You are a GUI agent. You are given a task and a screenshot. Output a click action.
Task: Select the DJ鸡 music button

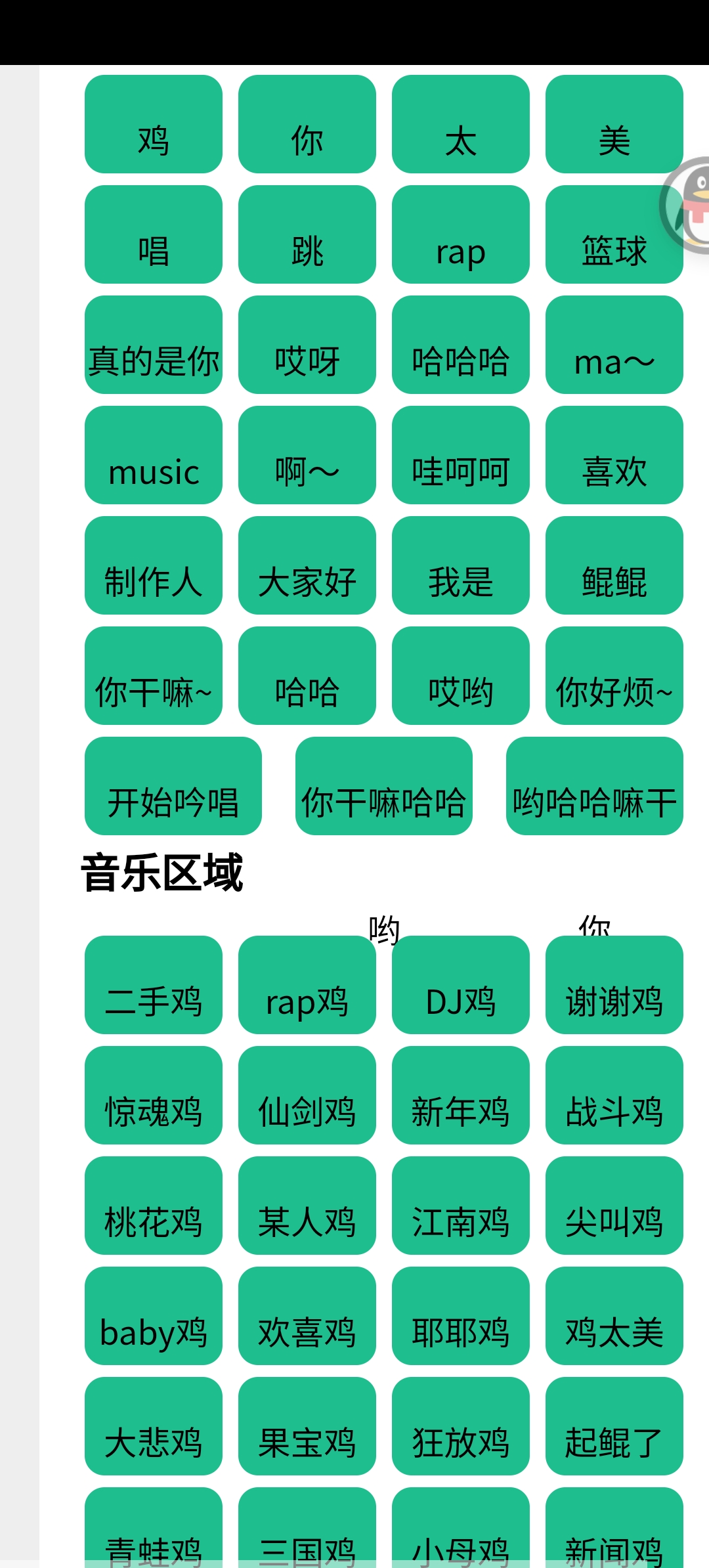pos(461,985)
